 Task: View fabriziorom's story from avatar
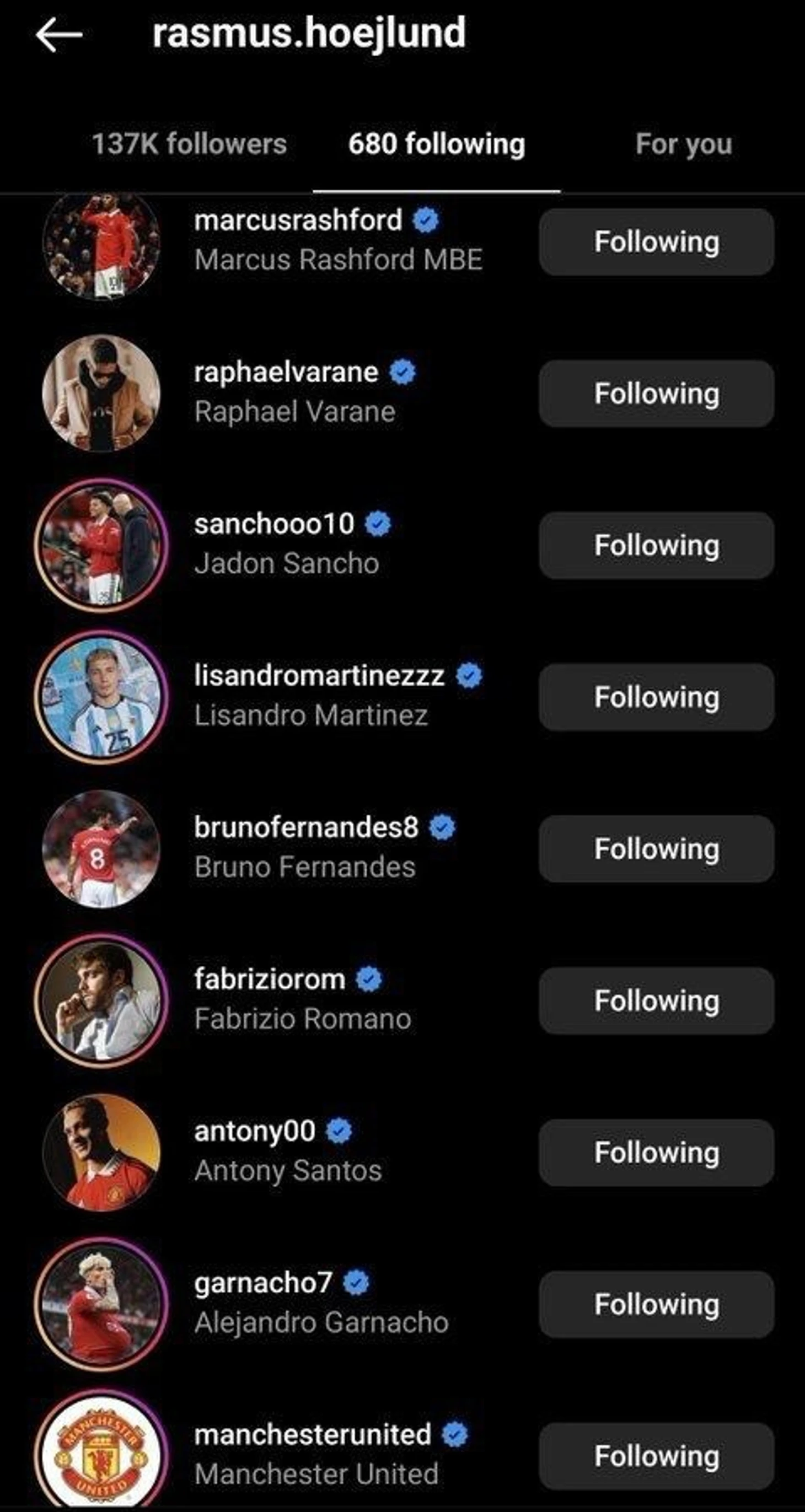[101, 1001]
